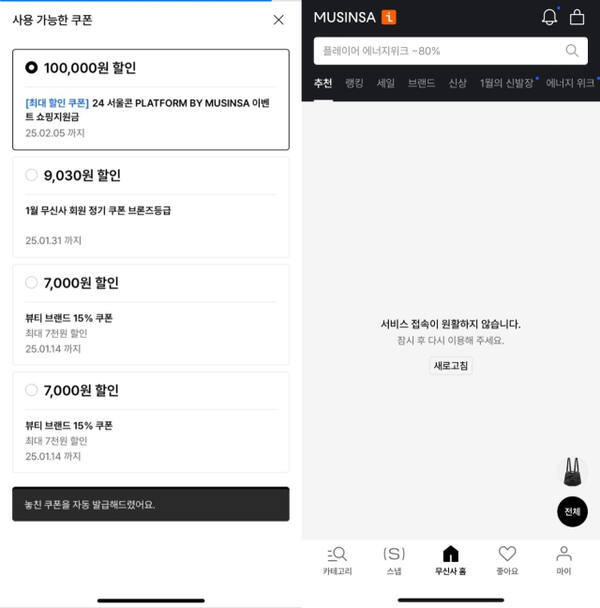Switch to the 랭킹 tab
Image resolution: width=600 pixels, height=608 pixels.
click(x=354, y=83)
